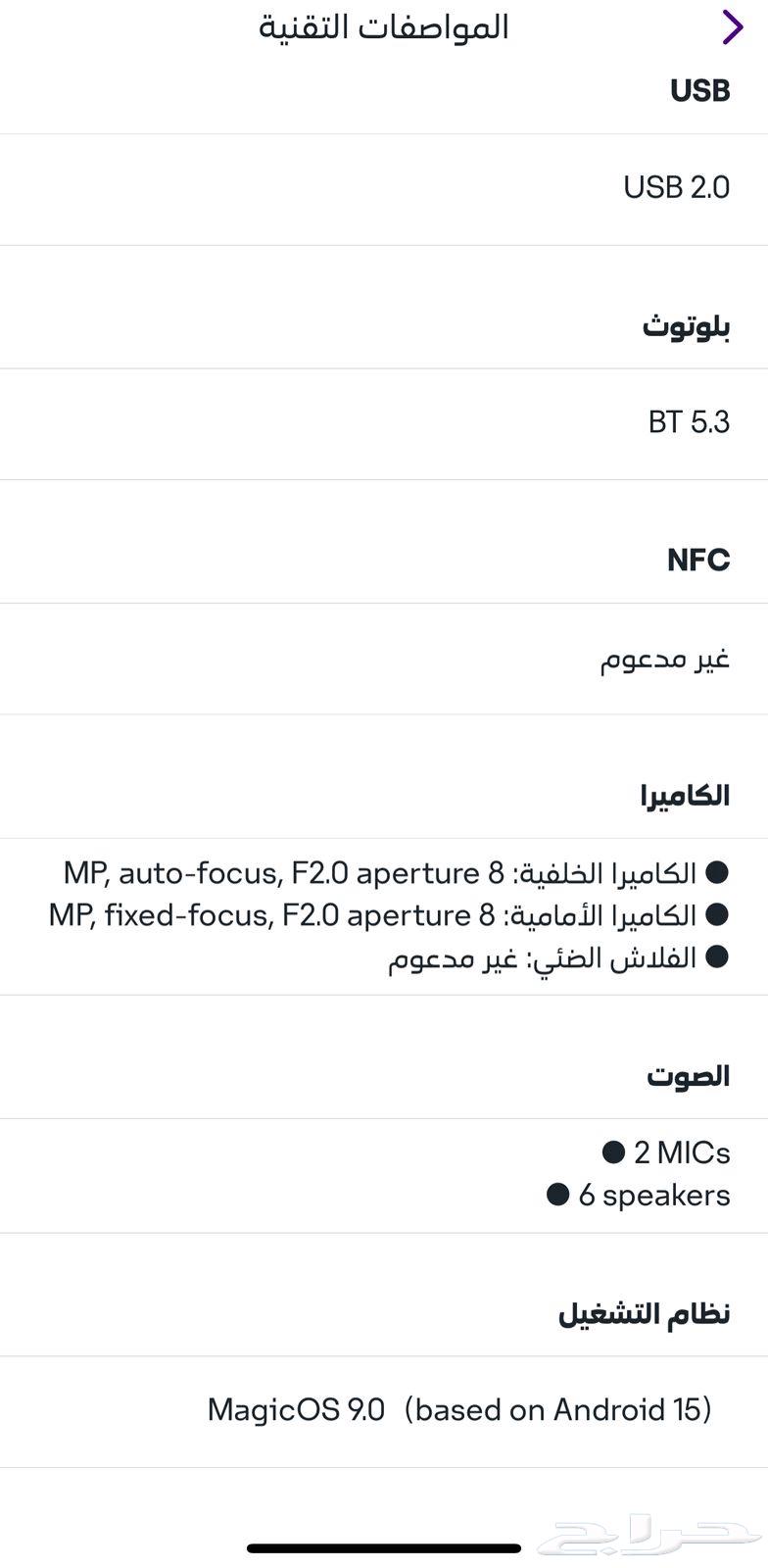The image size is (768, 1568).
Task: Tap the USB 2.0 value entry
Action: tap(676, 187)
